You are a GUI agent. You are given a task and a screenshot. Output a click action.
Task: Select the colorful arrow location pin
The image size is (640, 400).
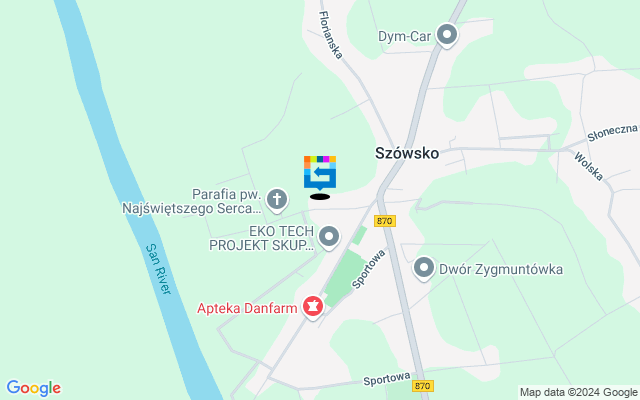pos(320,172)
